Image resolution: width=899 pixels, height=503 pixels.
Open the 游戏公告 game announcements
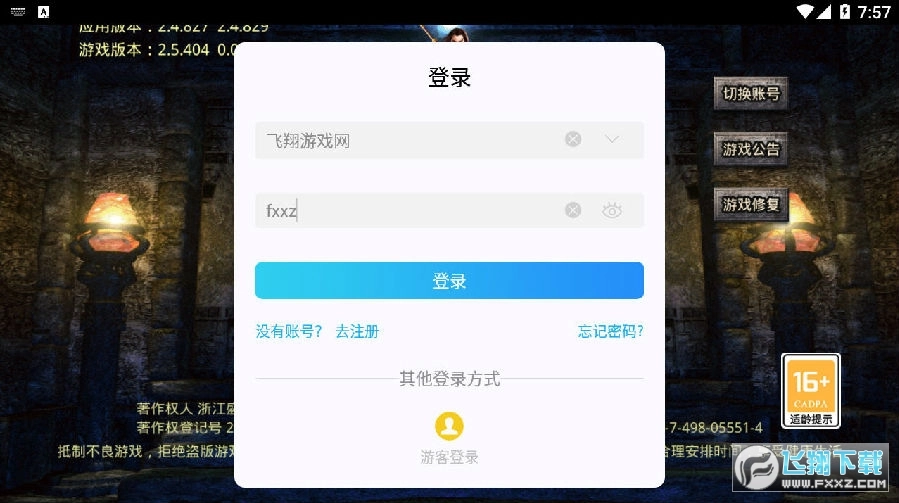pyautogui.click(x=751, y=150)
